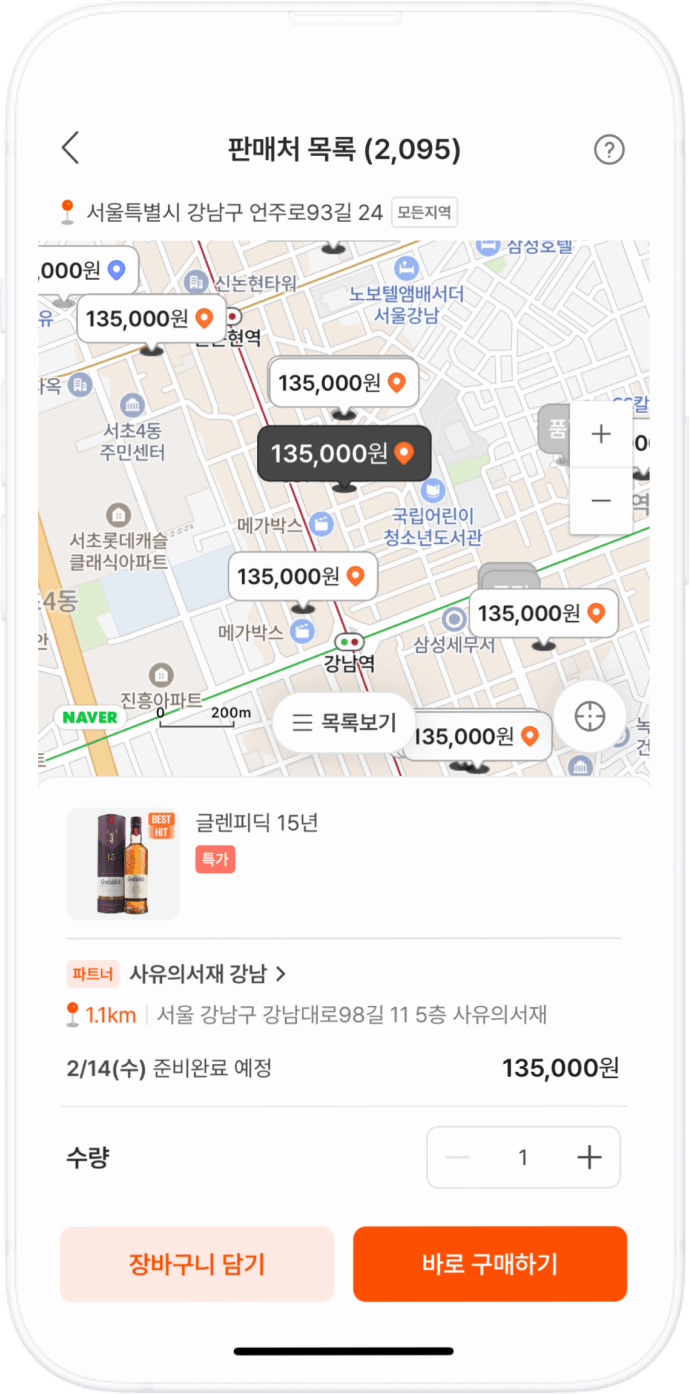Zoom out of the map
Screen dimensions: 690x1394
(601, 500)
